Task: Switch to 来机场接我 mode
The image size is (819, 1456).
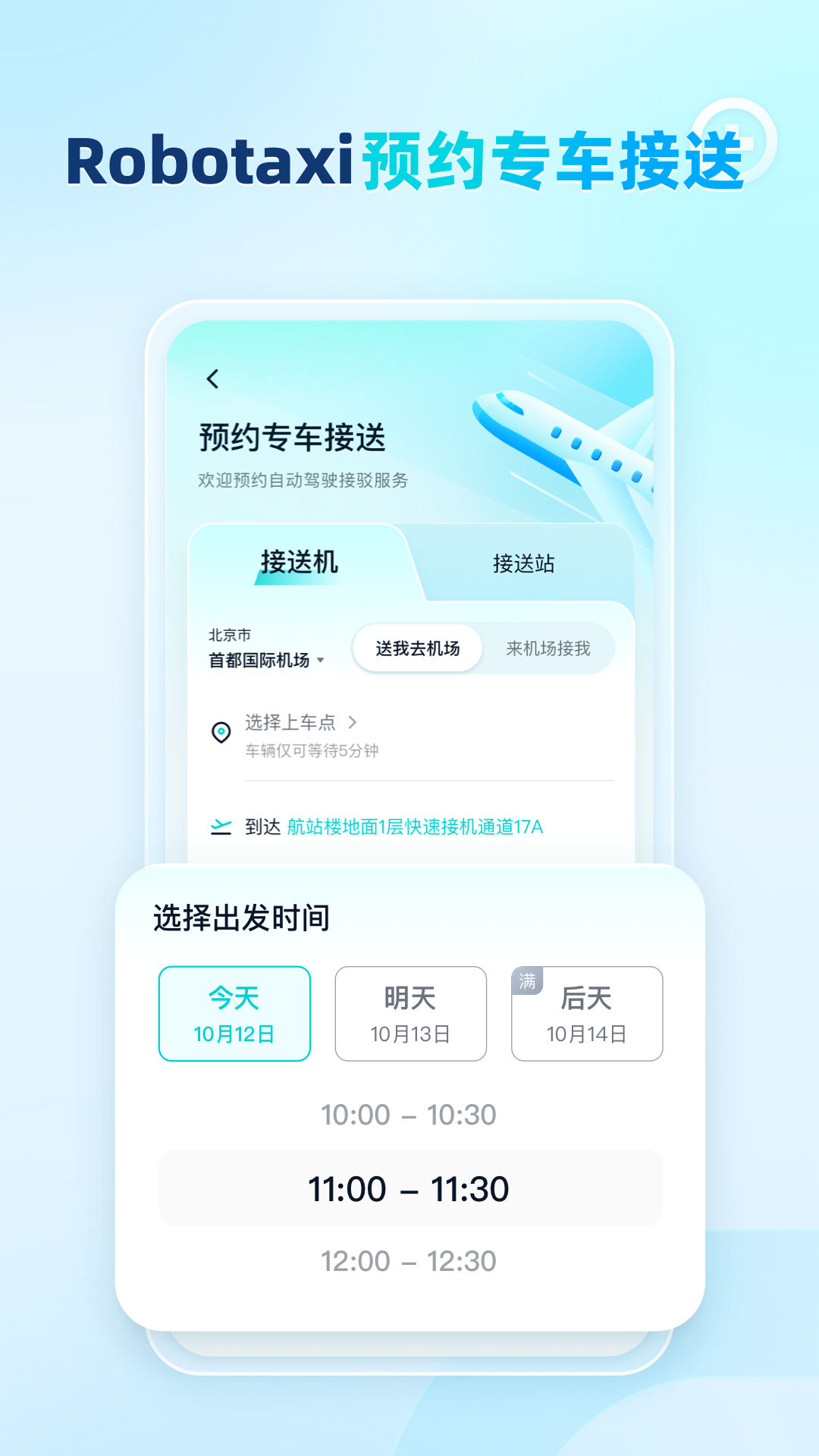Action: tap(548, 647)
